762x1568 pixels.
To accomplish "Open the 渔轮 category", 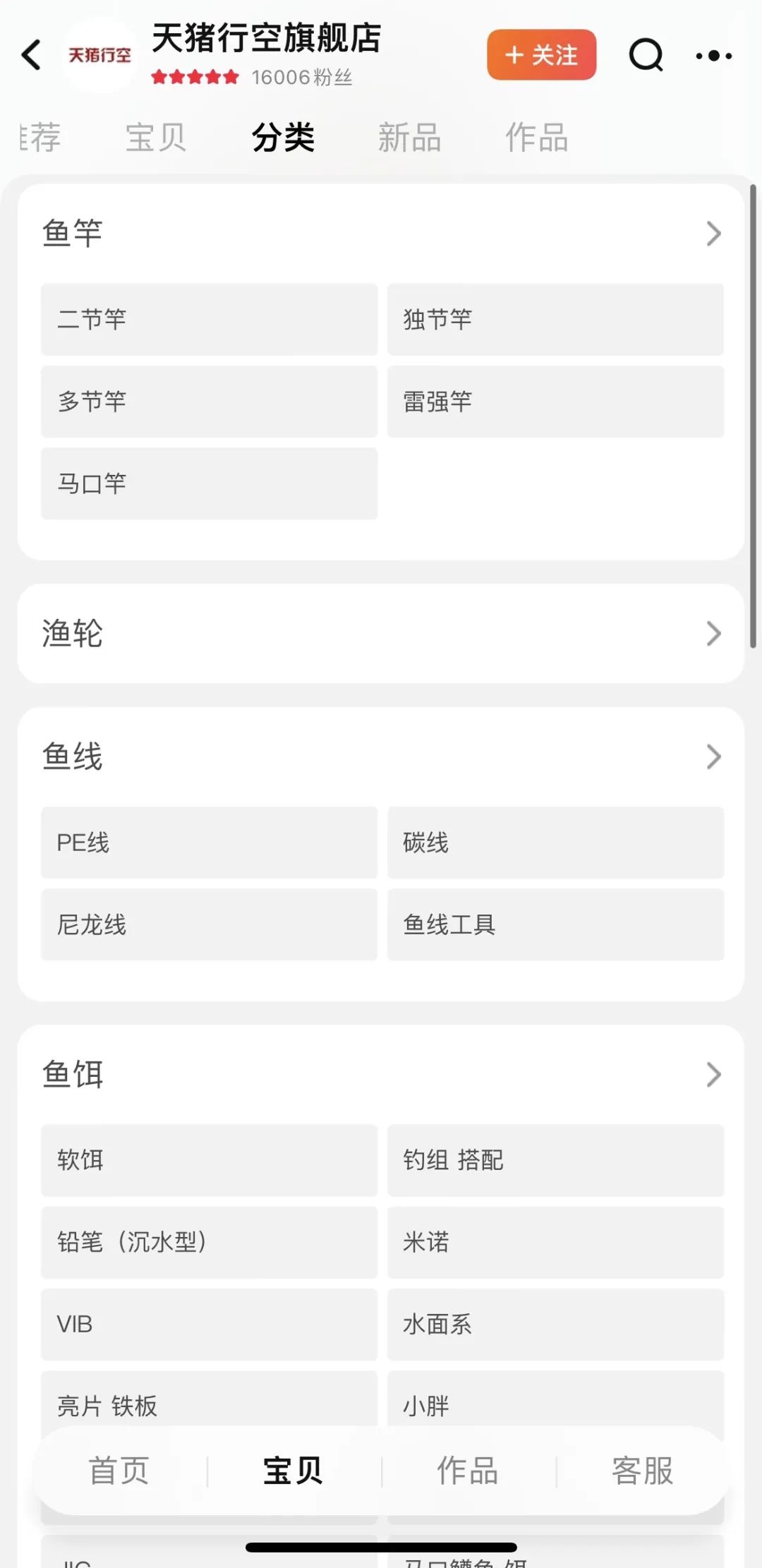I will point(381,633).
